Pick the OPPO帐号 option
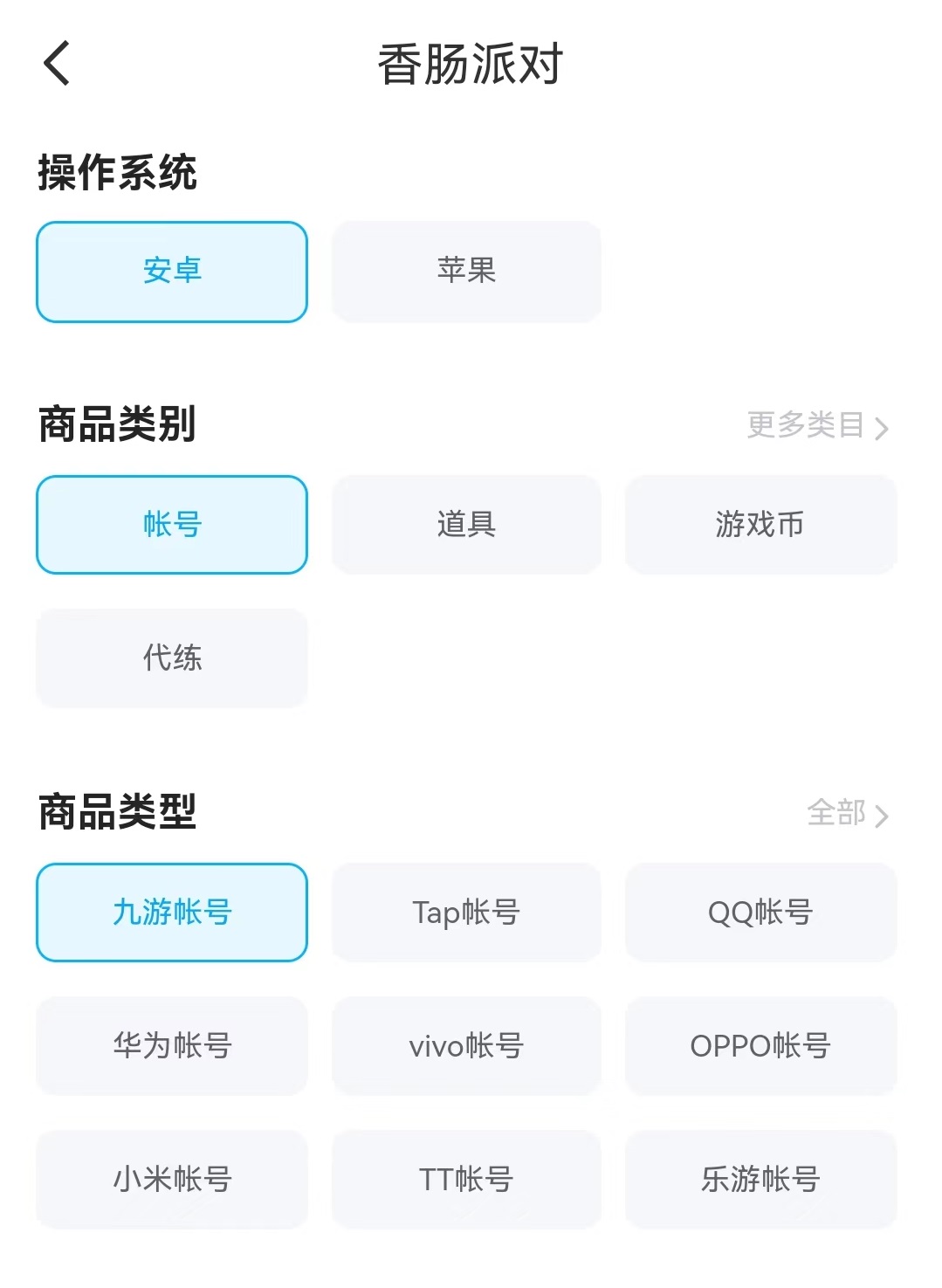 [x=760, y=1045]
